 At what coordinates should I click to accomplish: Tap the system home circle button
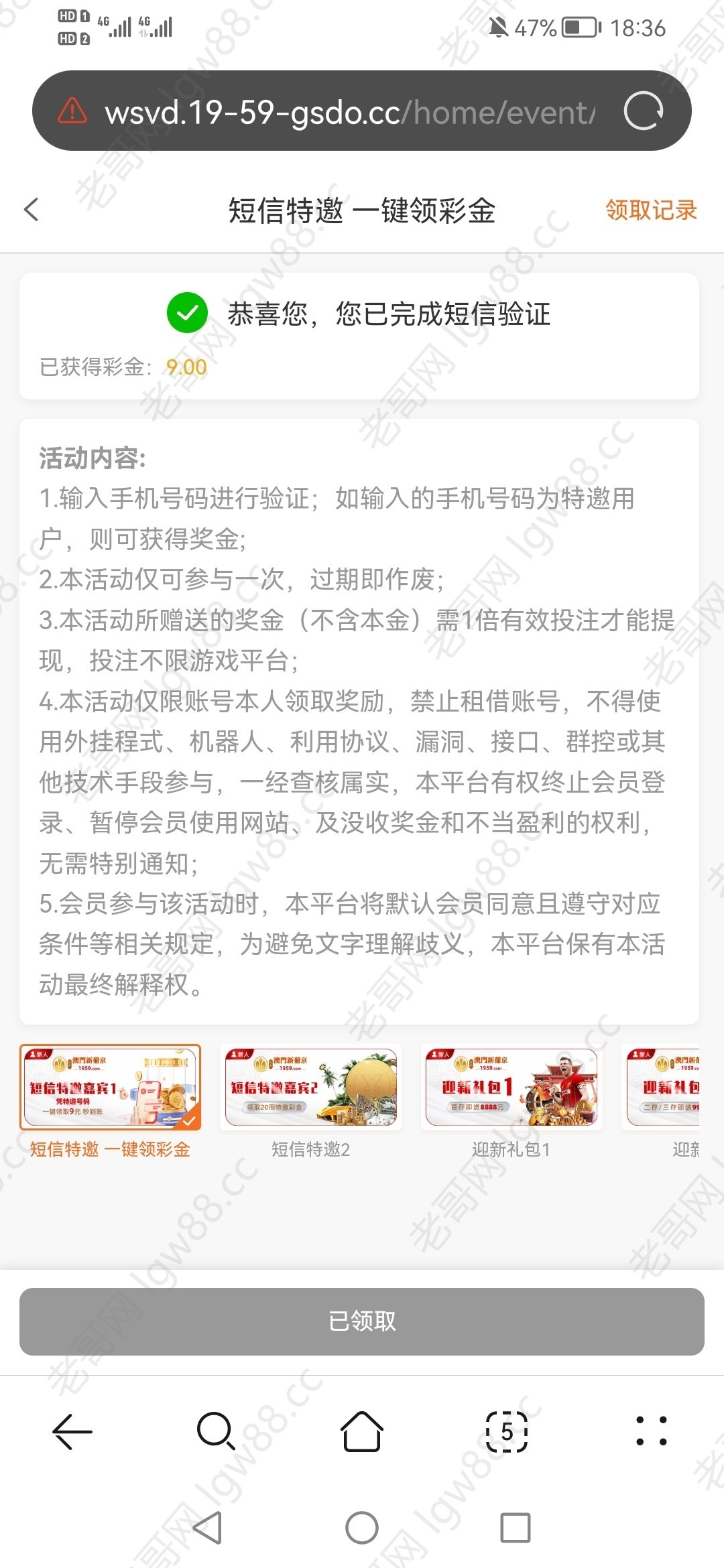[362, 1528]
